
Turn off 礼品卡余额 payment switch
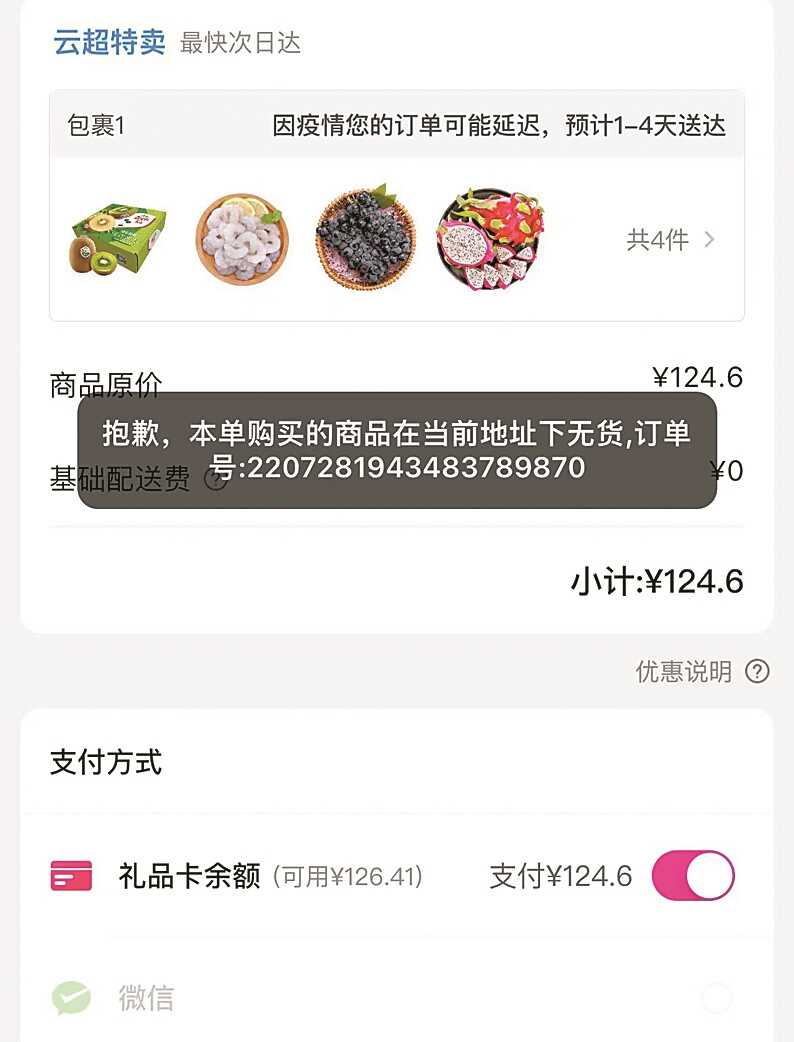click(x=693, y=877)
